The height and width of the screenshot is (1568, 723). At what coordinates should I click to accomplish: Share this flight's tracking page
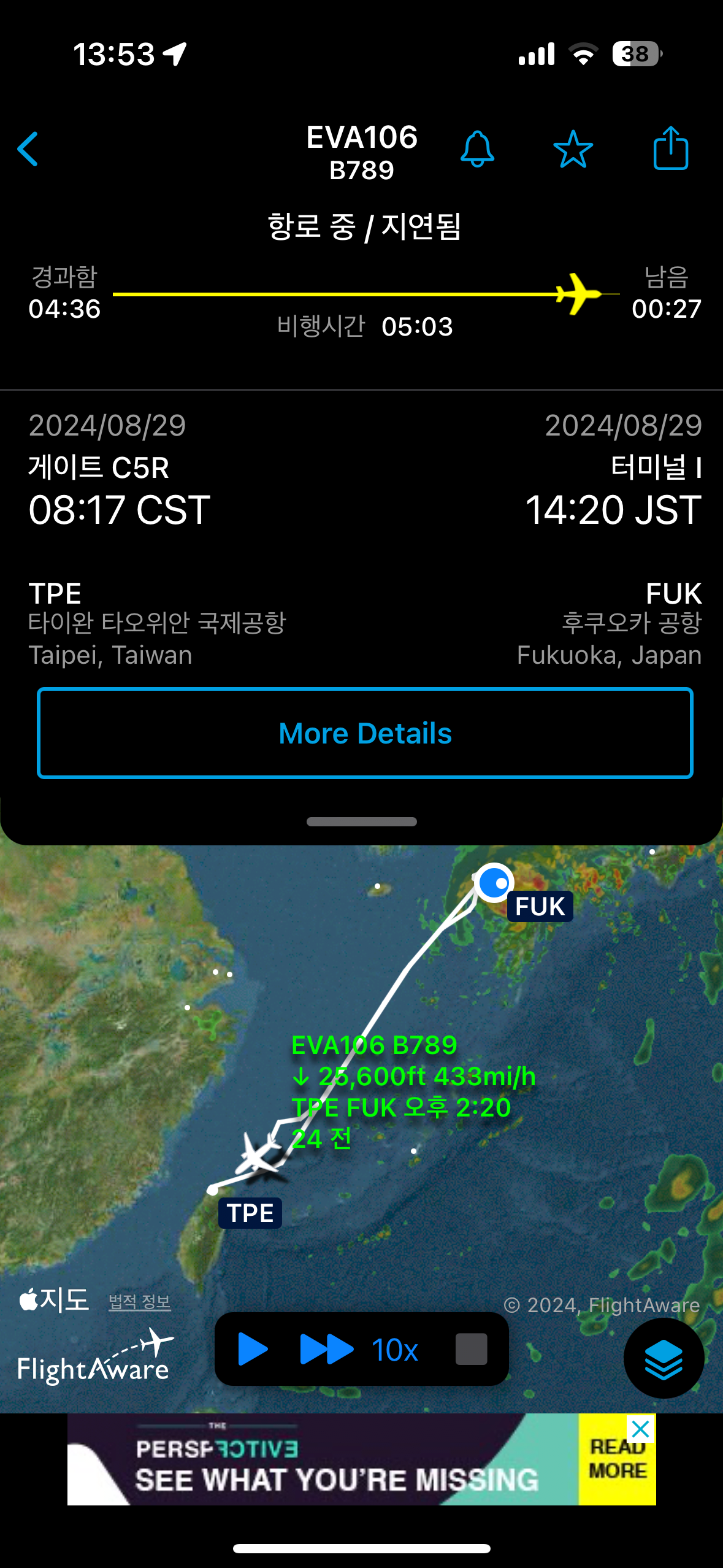tap(670, 148)
